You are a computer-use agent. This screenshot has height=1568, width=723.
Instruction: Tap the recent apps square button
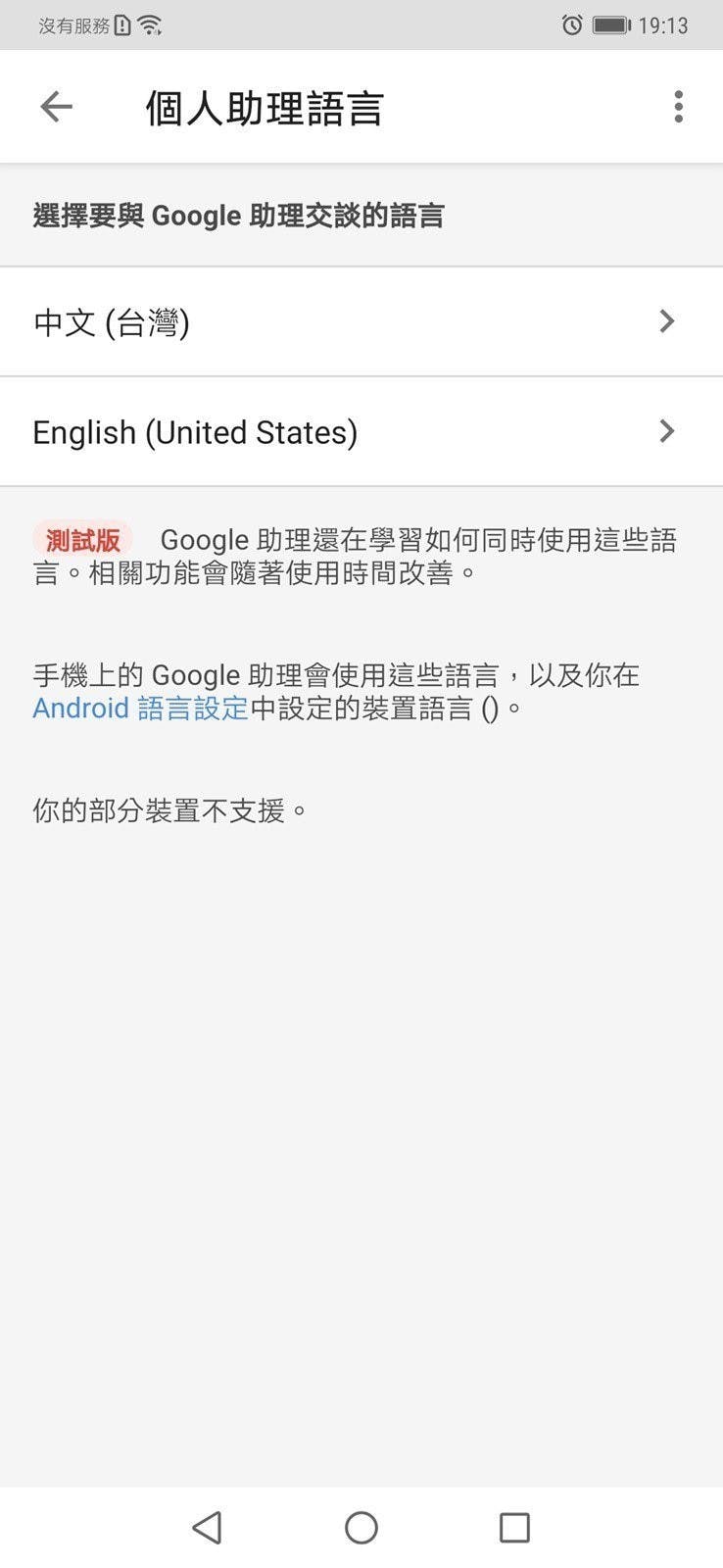514,1527
